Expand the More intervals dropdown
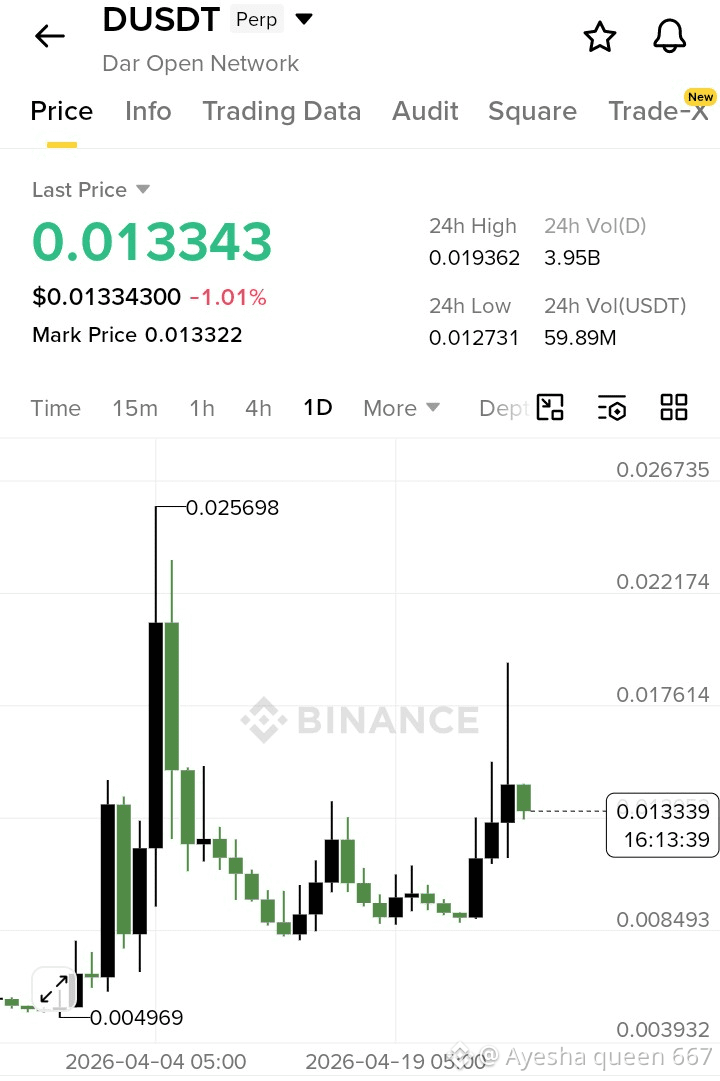The height and width of the screenshot is (1081, 720). [x=401, y=408]
